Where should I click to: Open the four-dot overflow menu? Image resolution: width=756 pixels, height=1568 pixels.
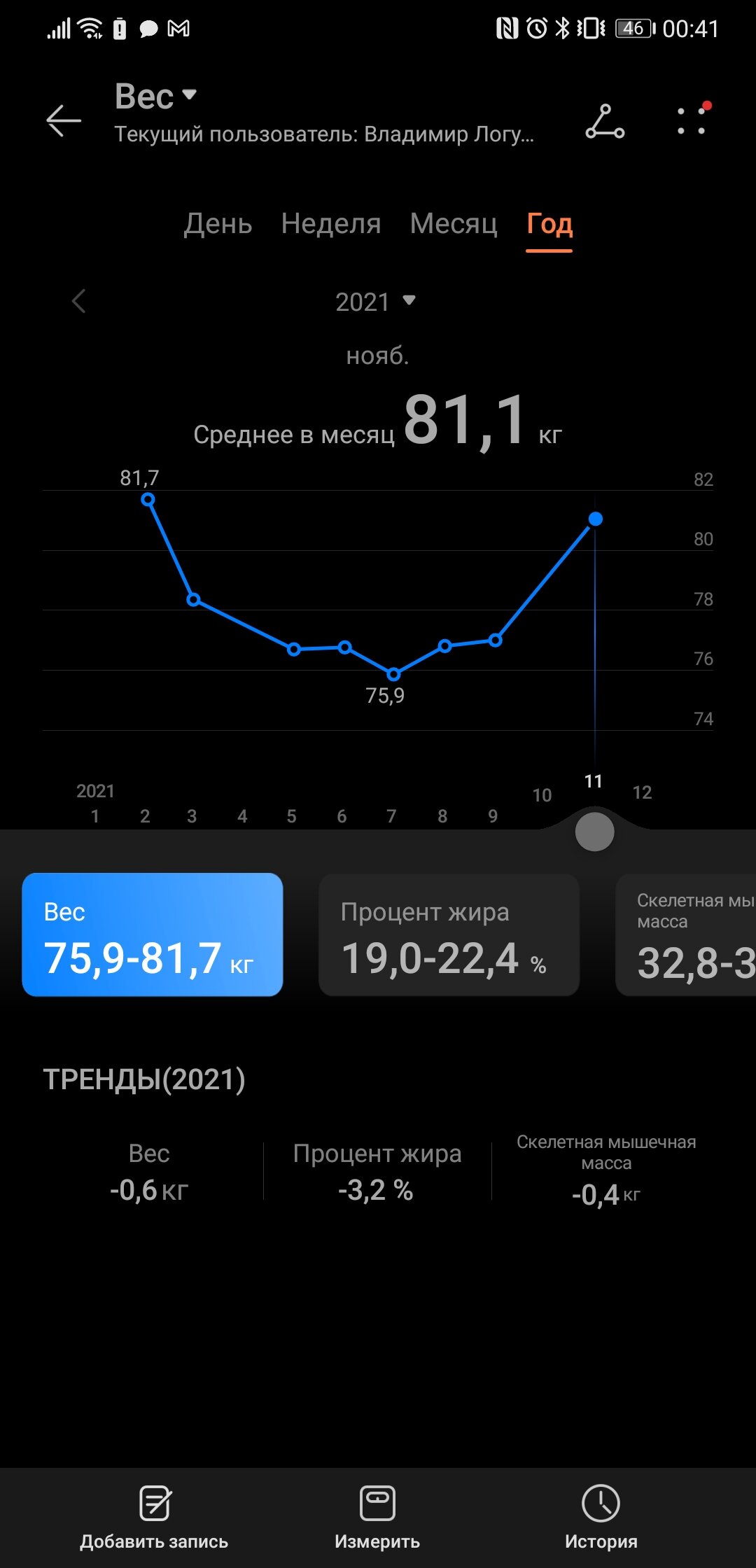(692, 120)
